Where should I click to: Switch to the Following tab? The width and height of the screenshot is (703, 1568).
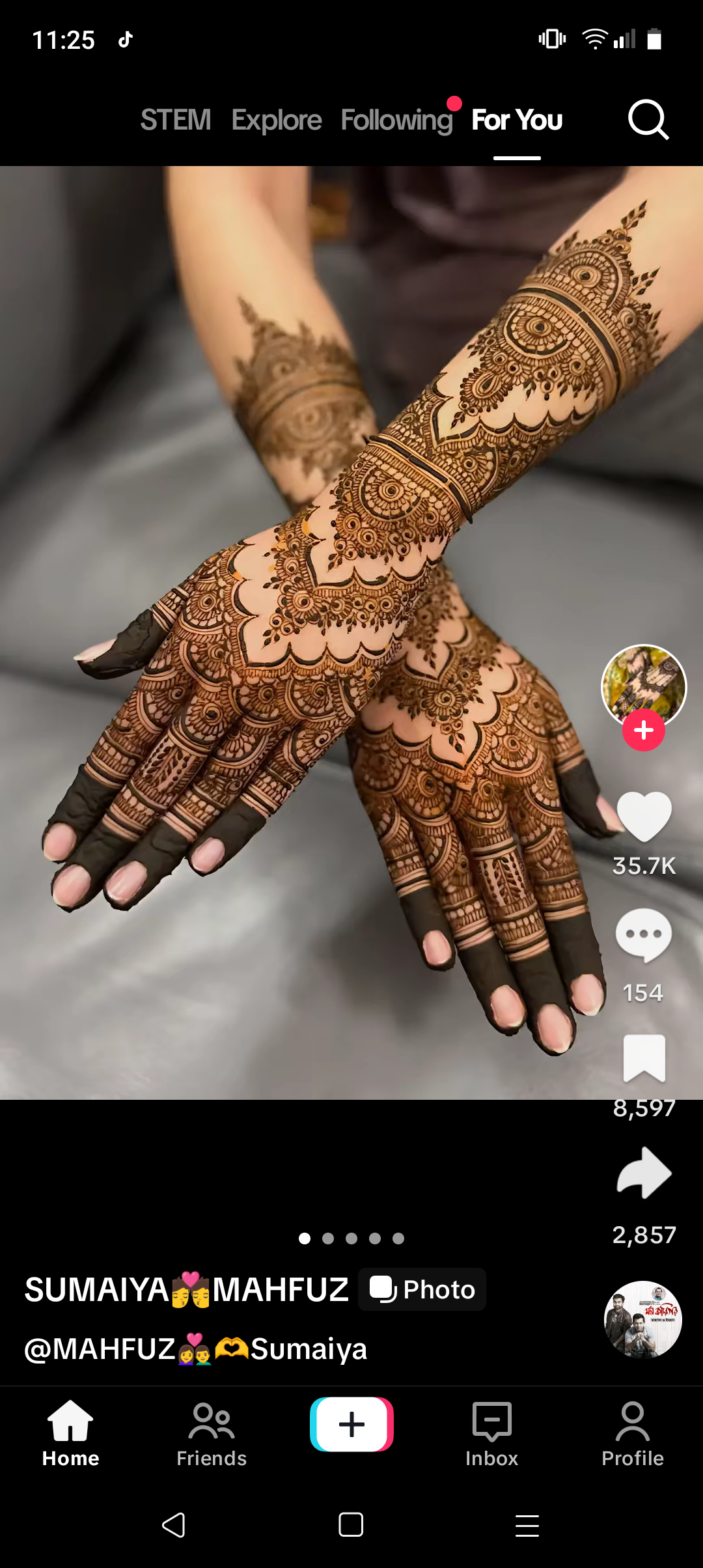[396, 120]
